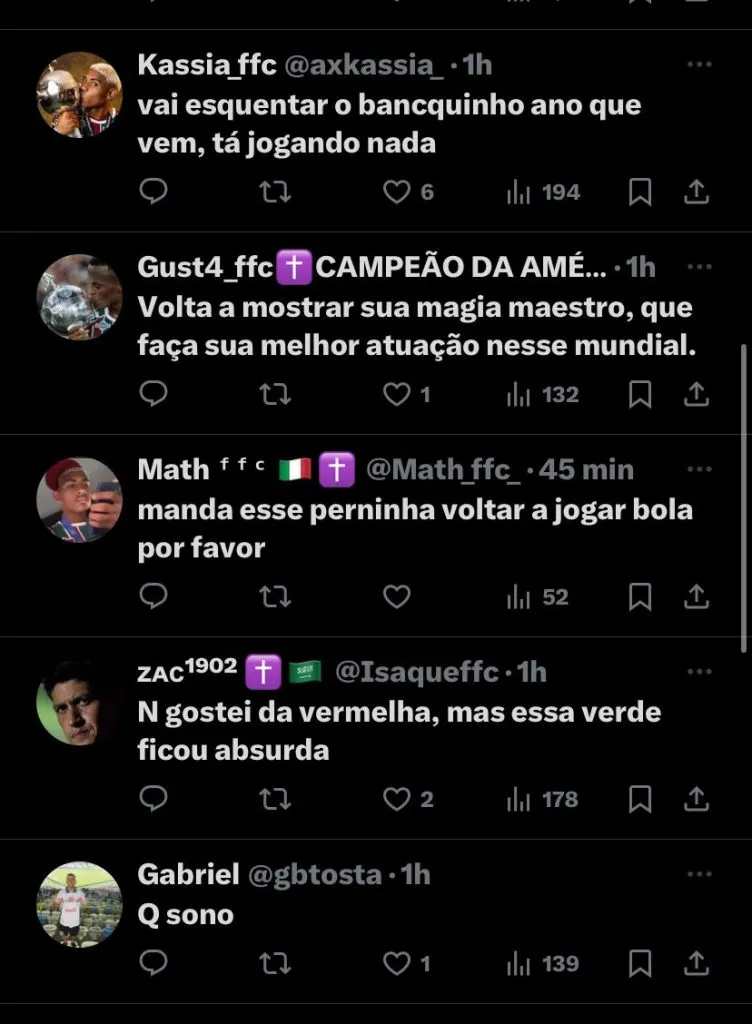Open overflow menu on Kassia_ffc's tweet
The image size is (752, 1024).
tap(700, 65)
